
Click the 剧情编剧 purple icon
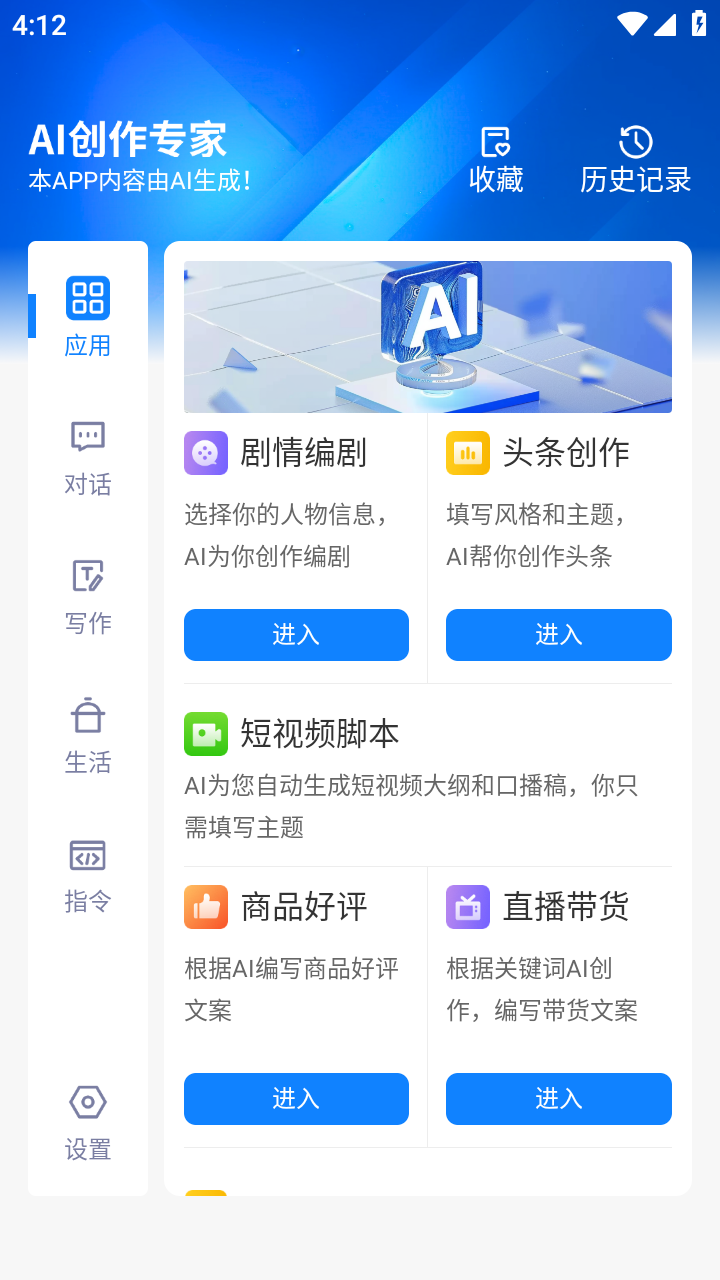pyautogui.click(x=205, y=453)
